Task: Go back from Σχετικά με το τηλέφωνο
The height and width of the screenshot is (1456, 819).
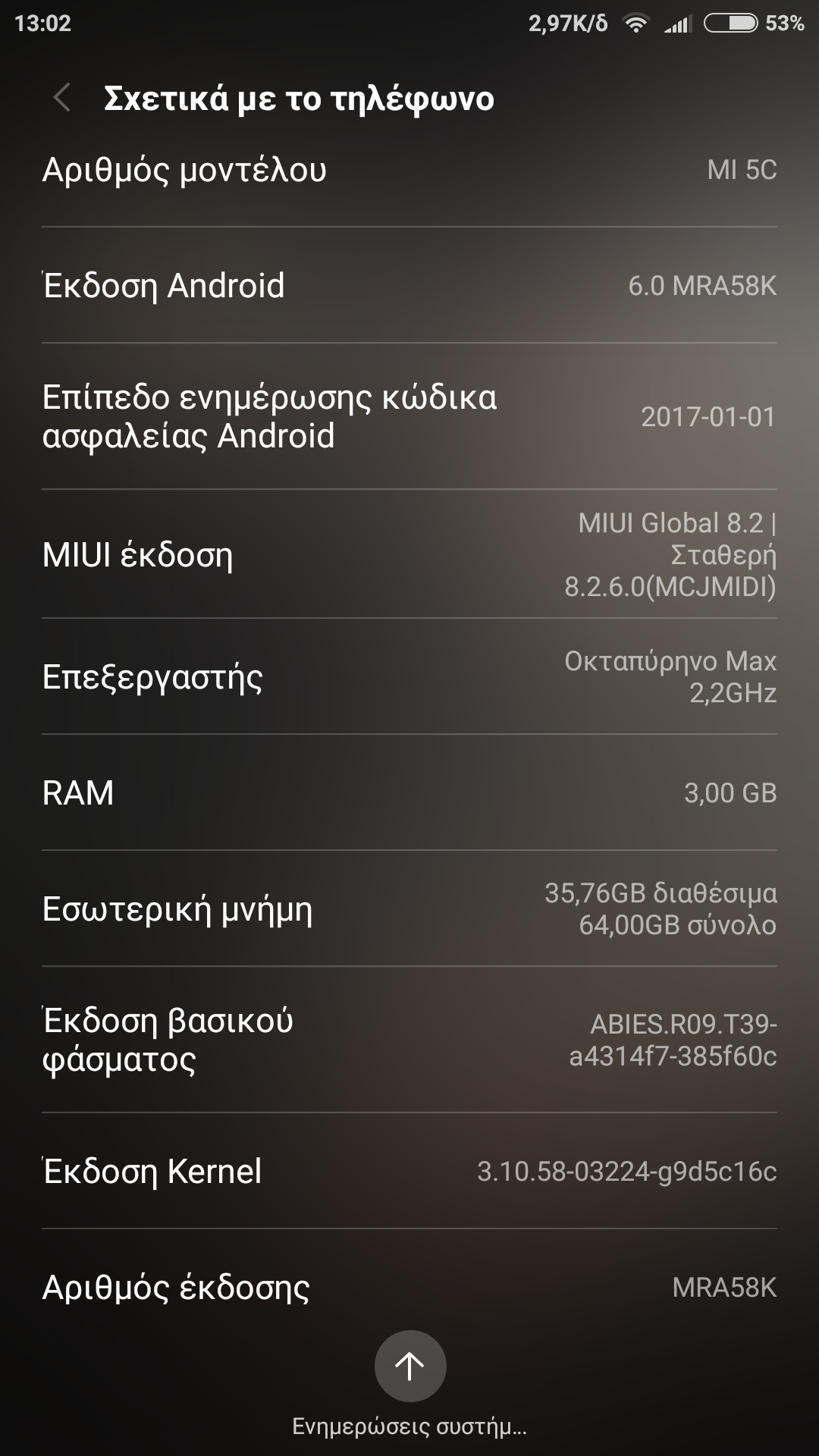Action: (62, 99)
